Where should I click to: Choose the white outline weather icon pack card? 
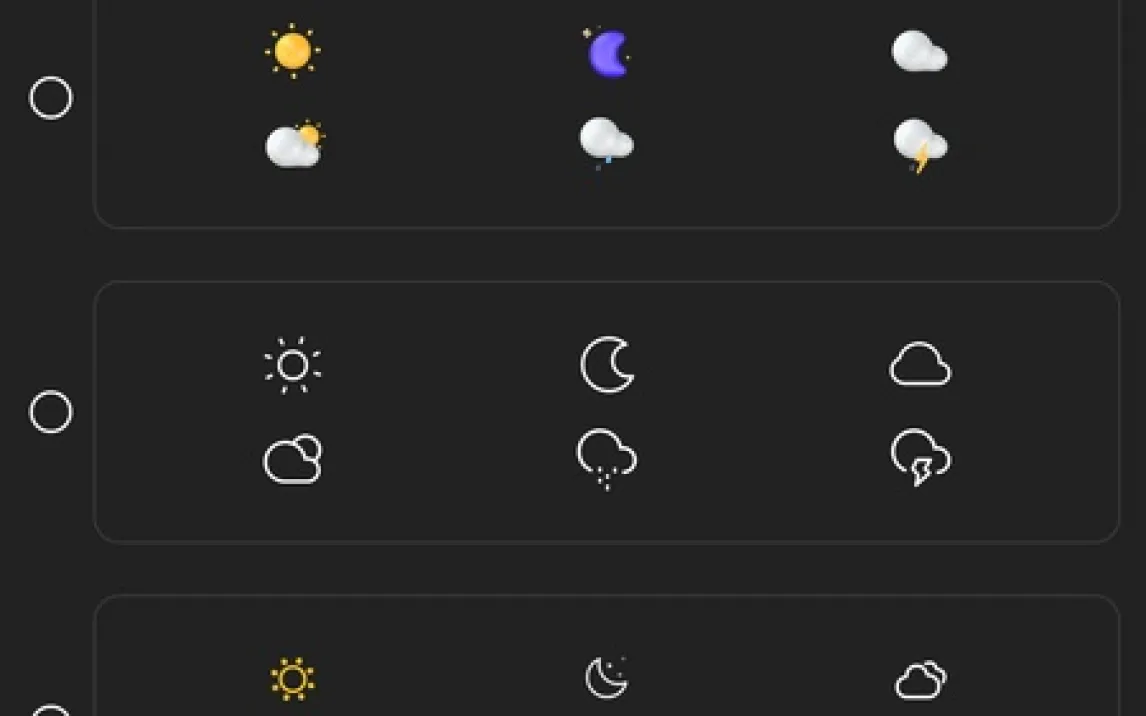606,412
